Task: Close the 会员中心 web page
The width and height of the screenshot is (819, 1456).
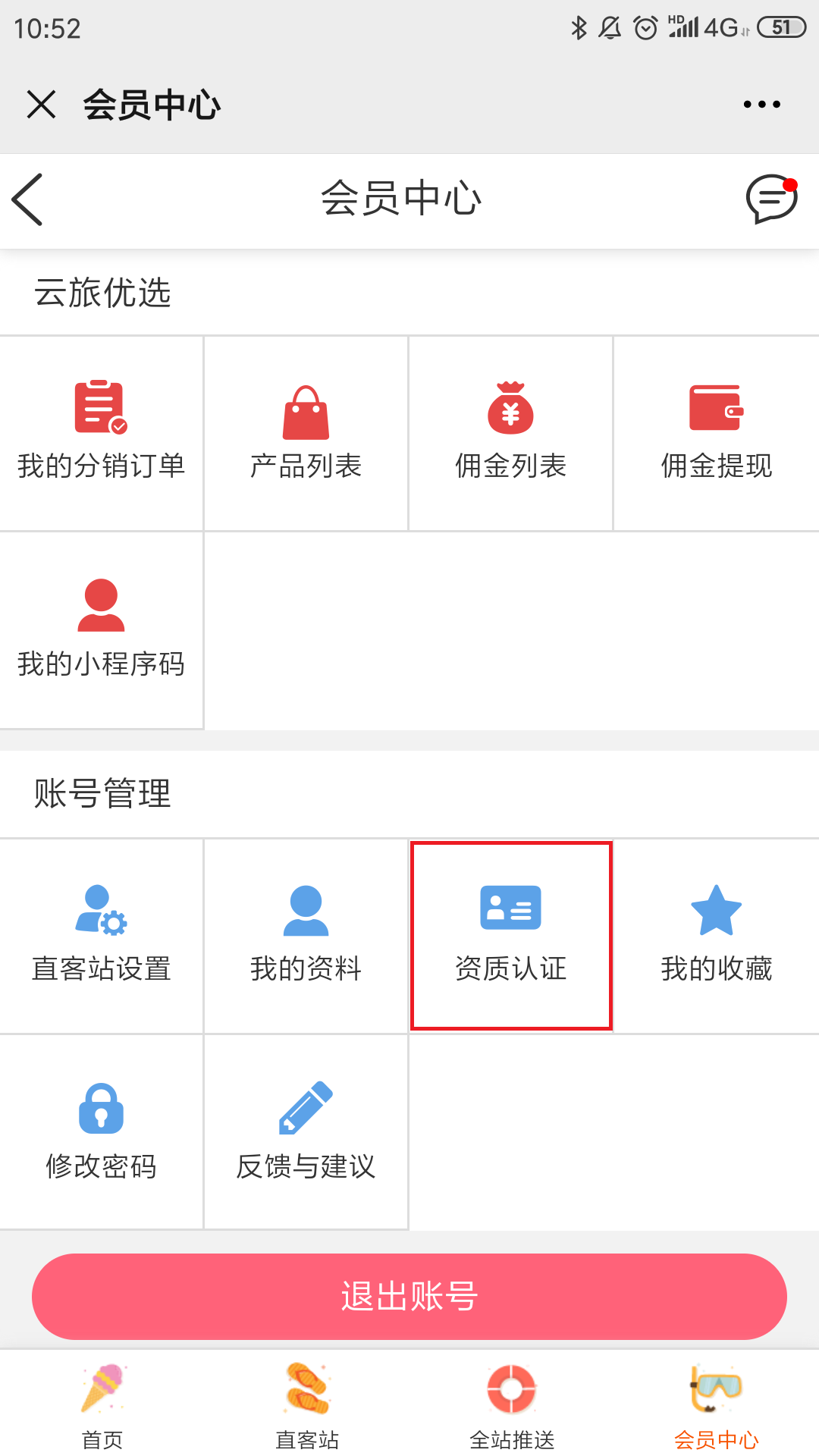Action: 42,104
